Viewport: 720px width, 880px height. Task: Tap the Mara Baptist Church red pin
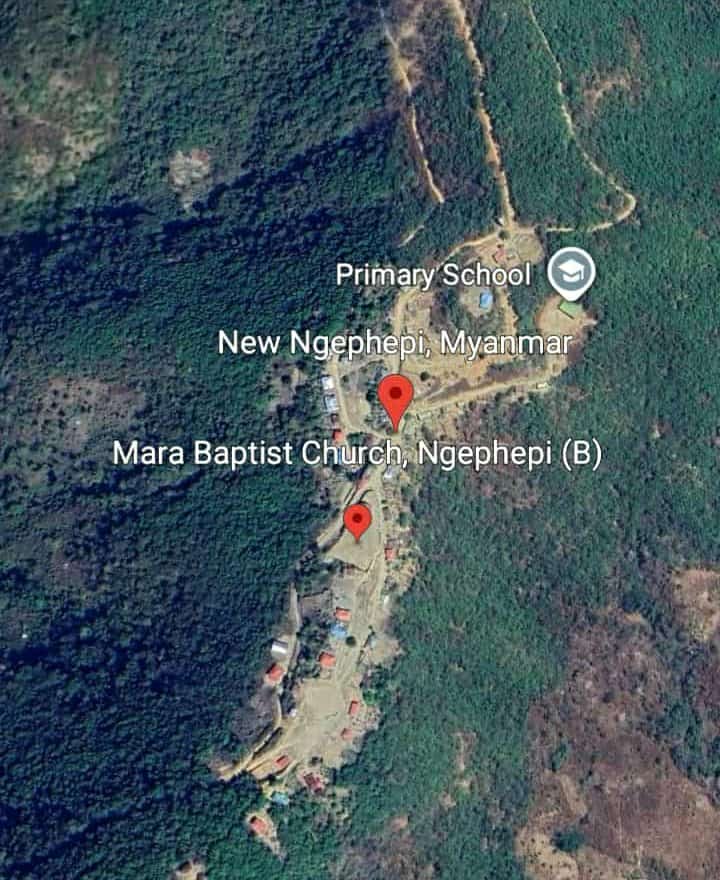click(x=358, y=520)
